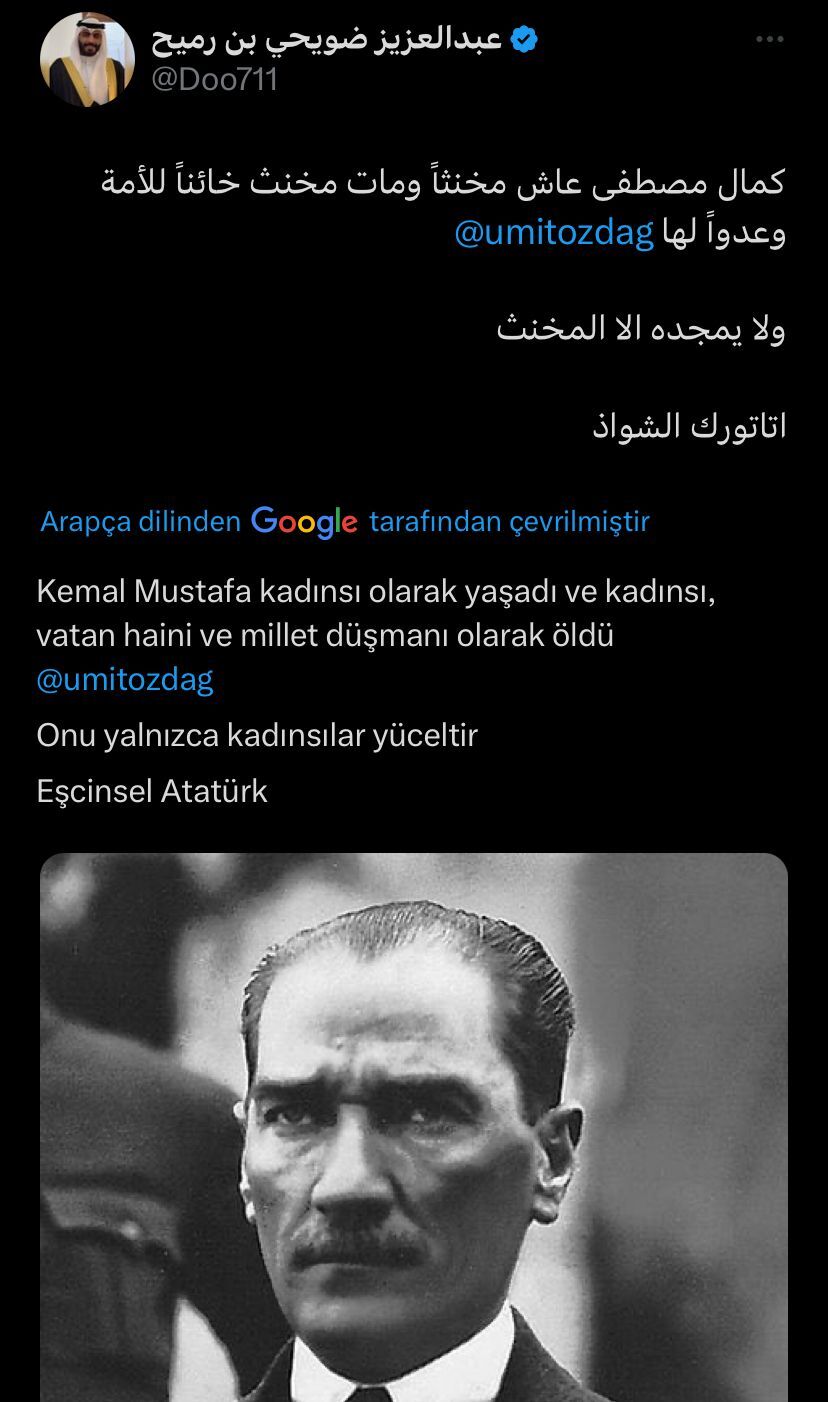This screenshot has width=828, height=1402.
Task: Open the author's profile picture
Action: click(87, 60)
